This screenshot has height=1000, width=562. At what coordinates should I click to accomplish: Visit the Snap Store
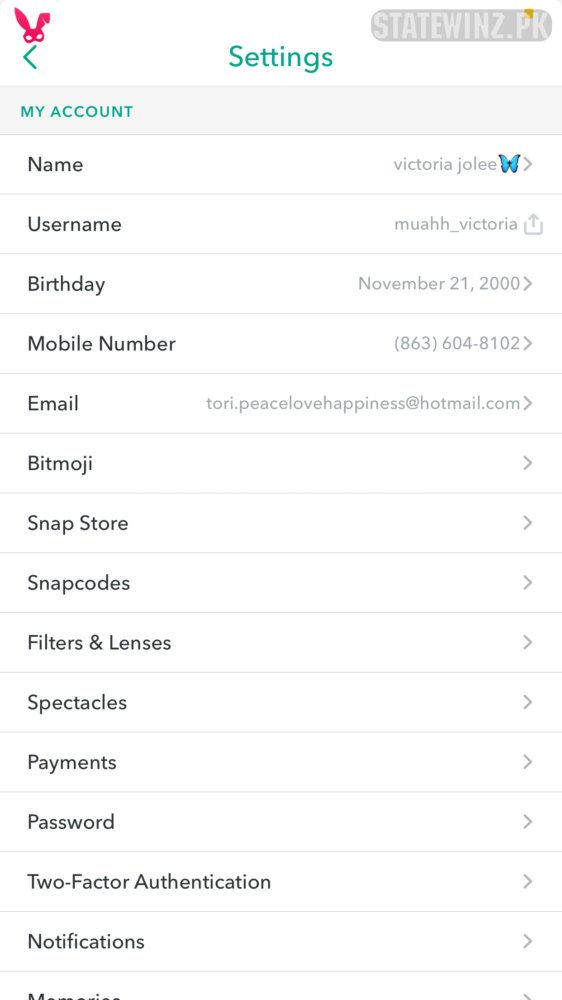(x=281, y=523)
